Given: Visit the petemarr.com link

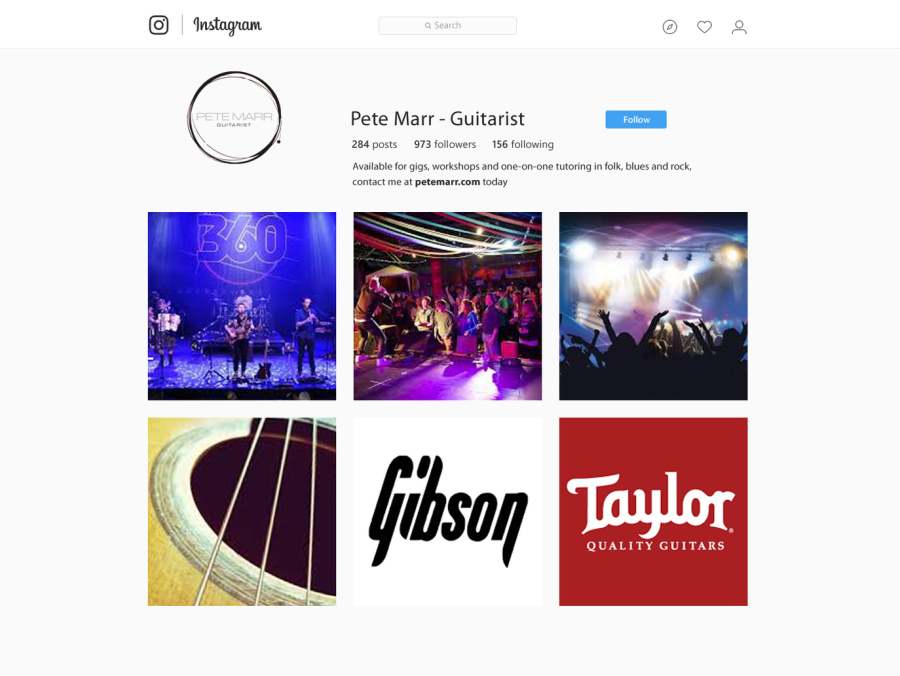Looking at the screenshot, I should click(447, 182).
